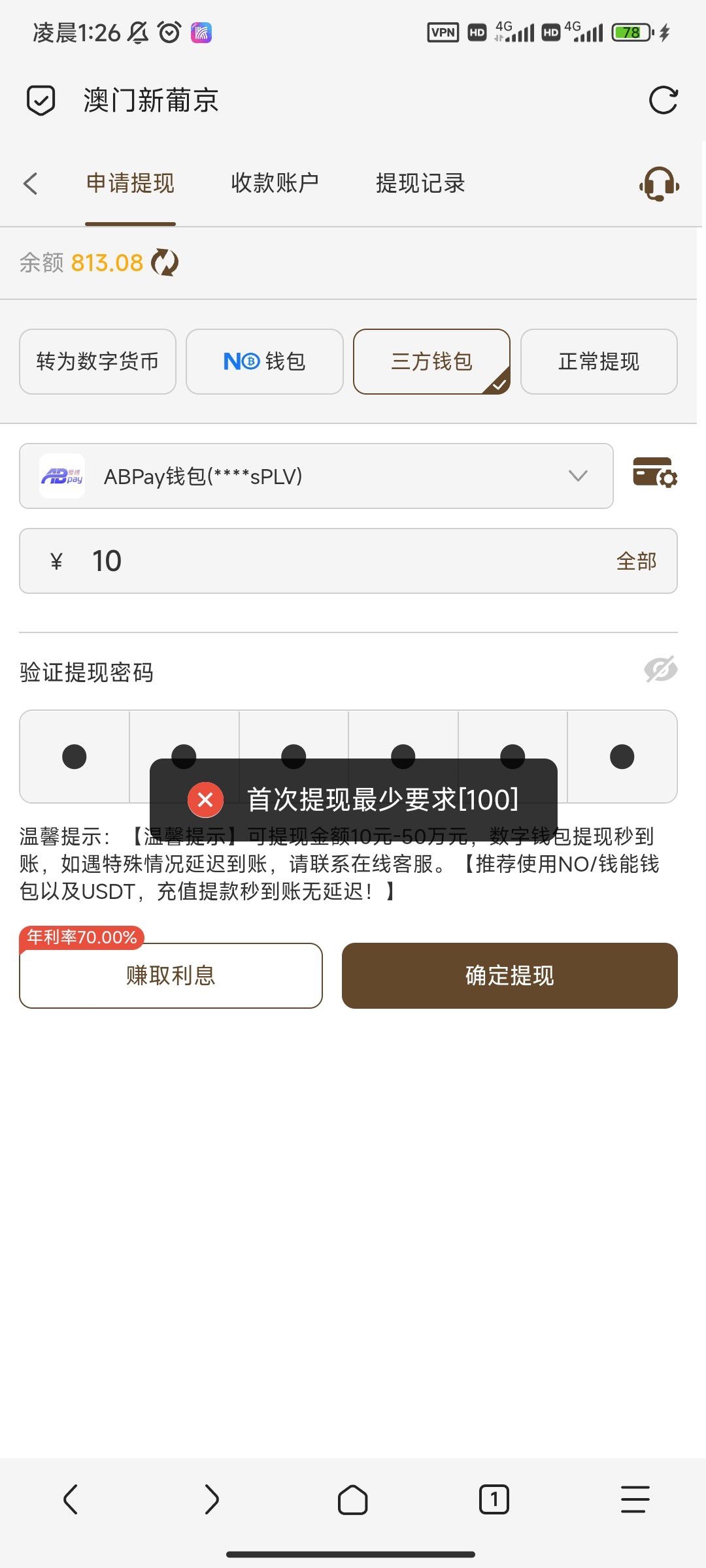Expand the ABPay wallet dropdown
The height and width of the screenshot is (1568, 706).
pyautogui.click(x=578, y=476)
